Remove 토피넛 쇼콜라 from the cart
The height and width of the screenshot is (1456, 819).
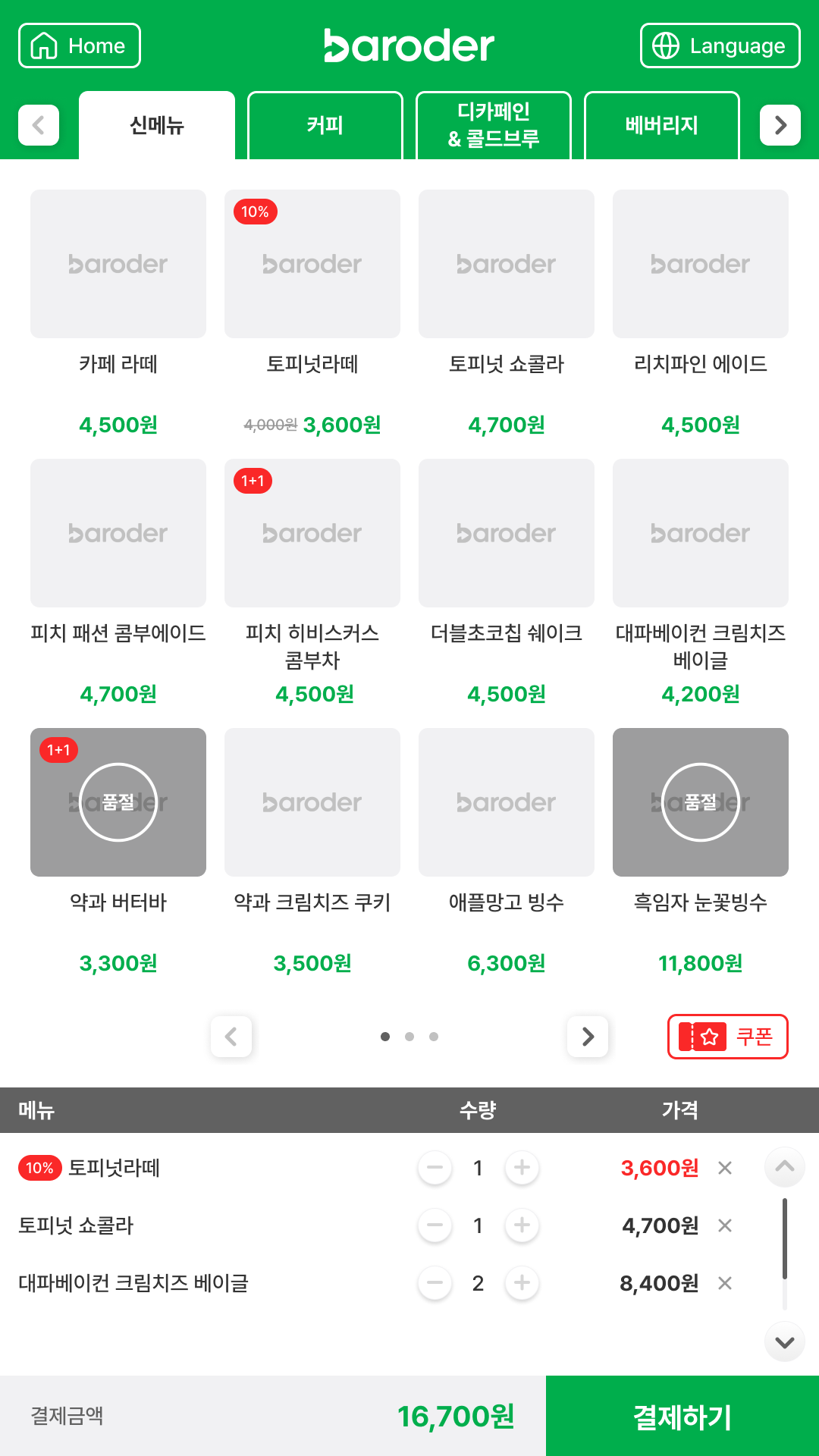tap(725, 1225)
